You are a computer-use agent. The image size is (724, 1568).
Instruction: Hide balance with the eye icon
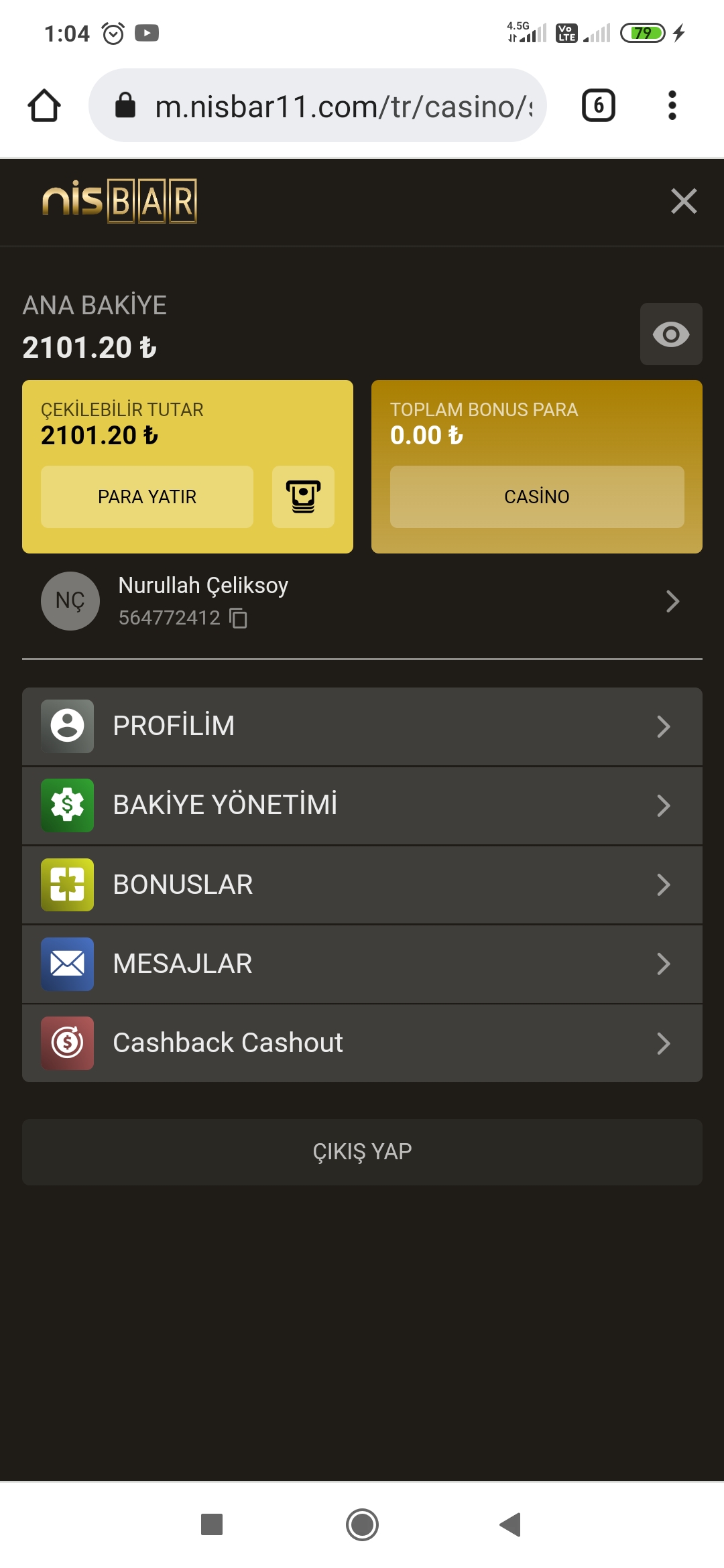pos(671,334)
